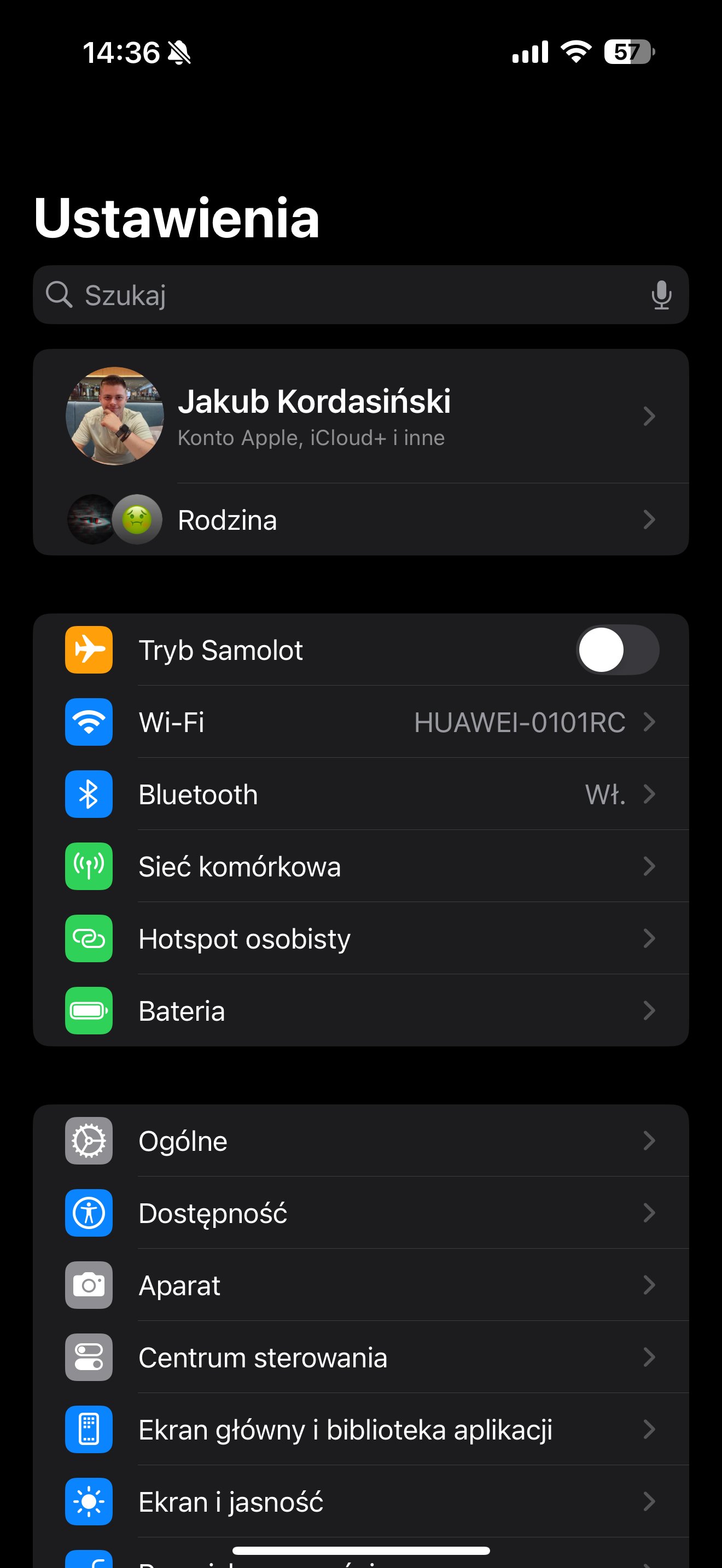
Task: Tap the Szukaj search field
Action: point(360,295)
